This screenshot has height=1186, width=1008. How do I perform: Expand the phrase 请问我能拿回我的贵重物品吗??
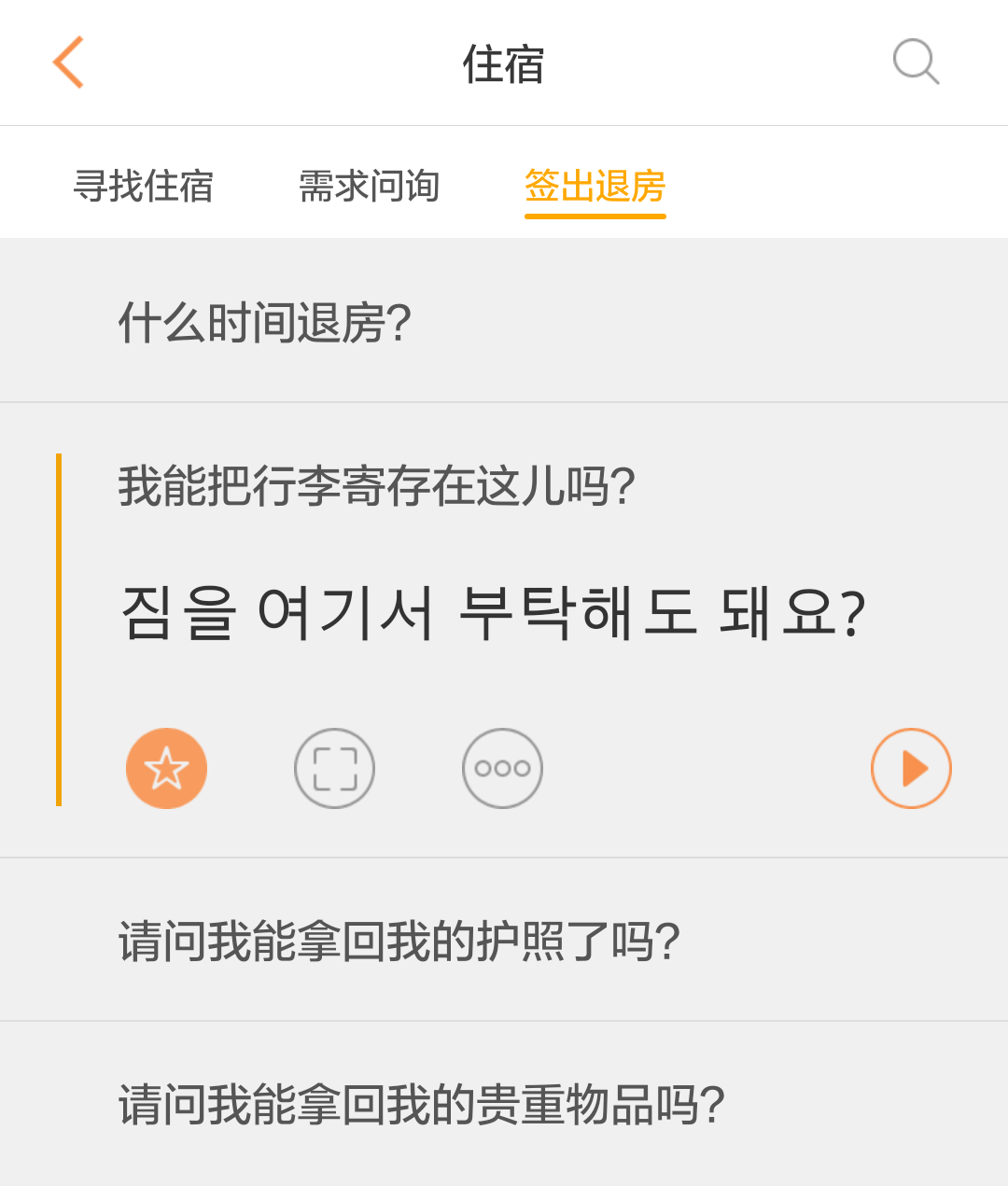click(421, 1105)
